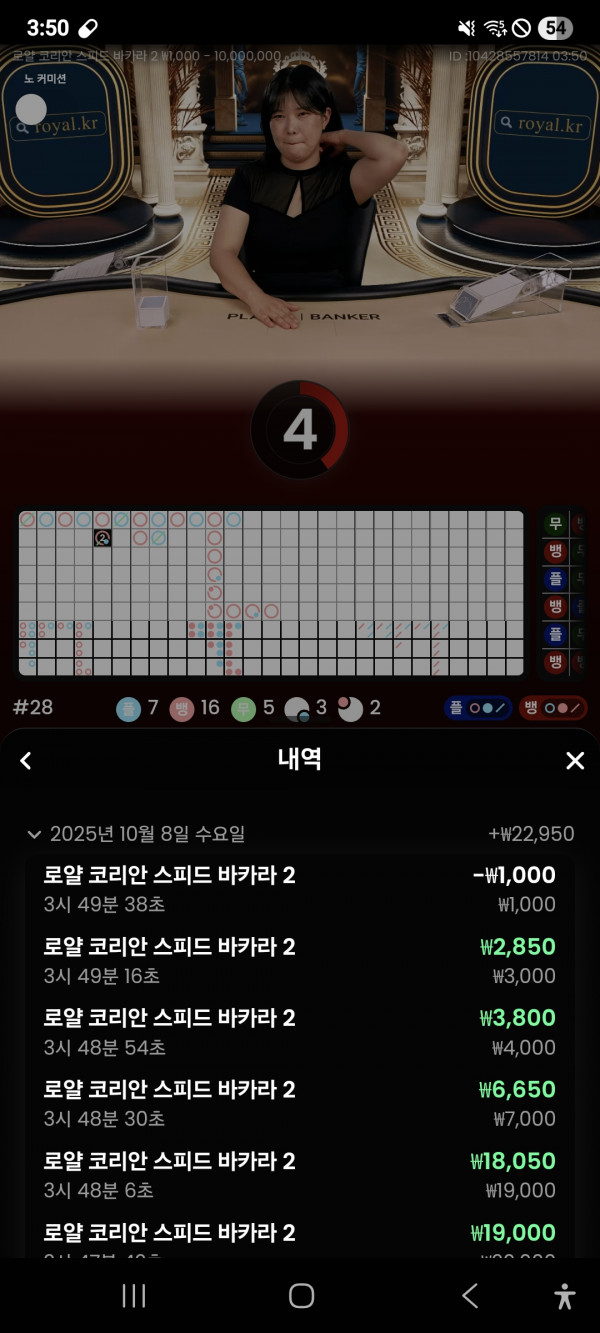This screenshot has width=600, height=1333.
Task: Open the recent apps view
Action: click(x=133, y=1296)
